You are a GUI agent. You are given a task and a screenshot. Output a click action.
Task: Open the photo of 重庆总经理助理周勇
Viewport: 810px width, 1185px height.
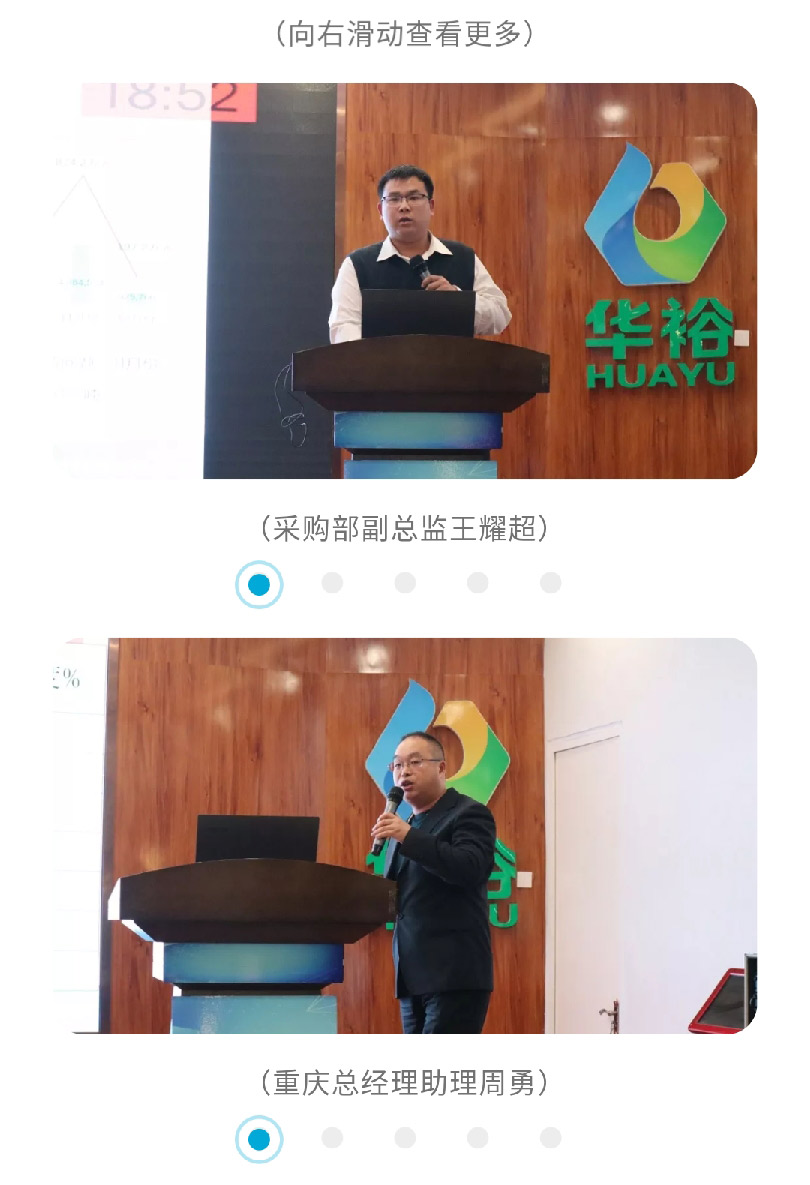(x=405, y=835)
